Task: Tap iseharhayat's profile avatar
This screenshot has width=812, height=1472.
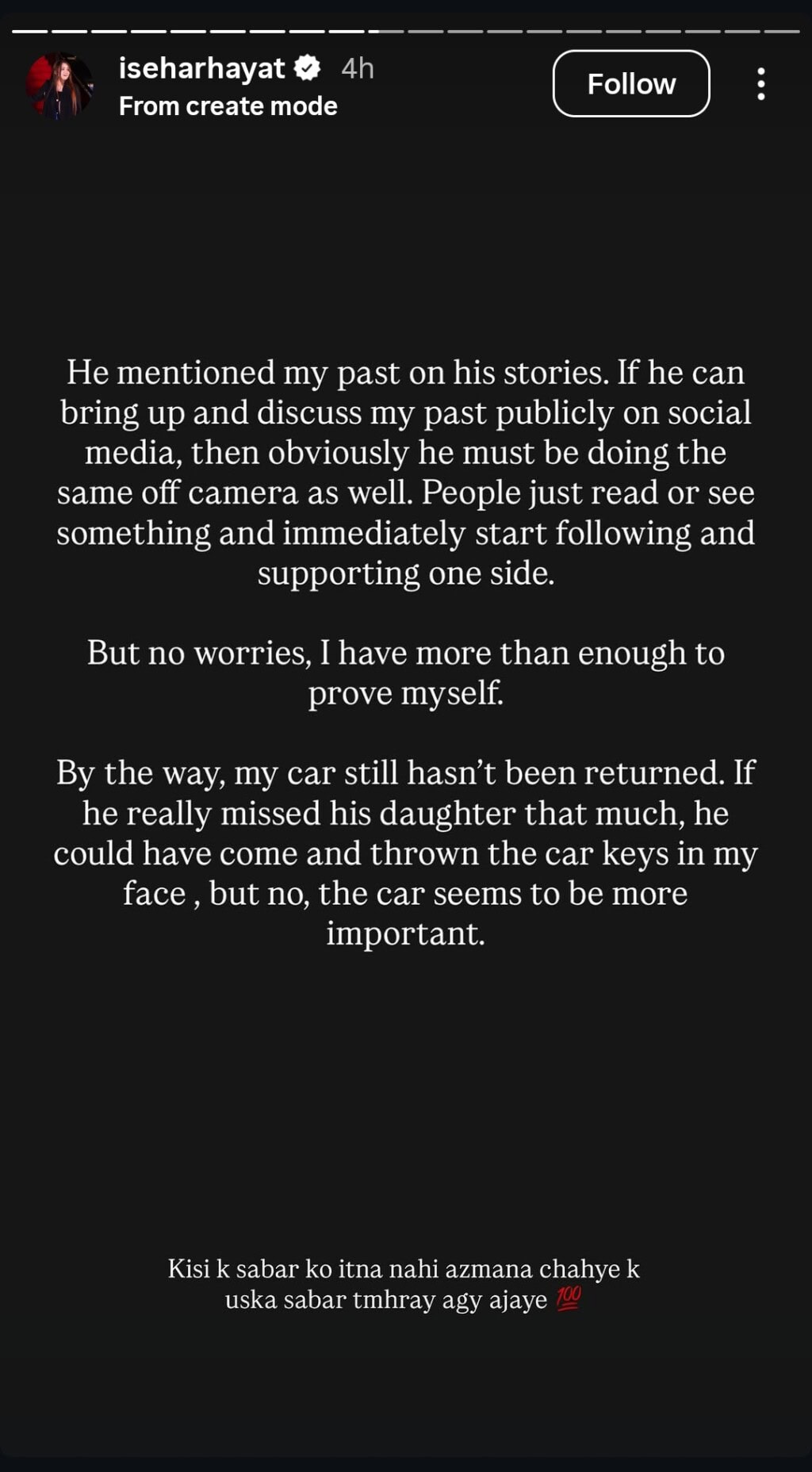Action: pos(59,84)
